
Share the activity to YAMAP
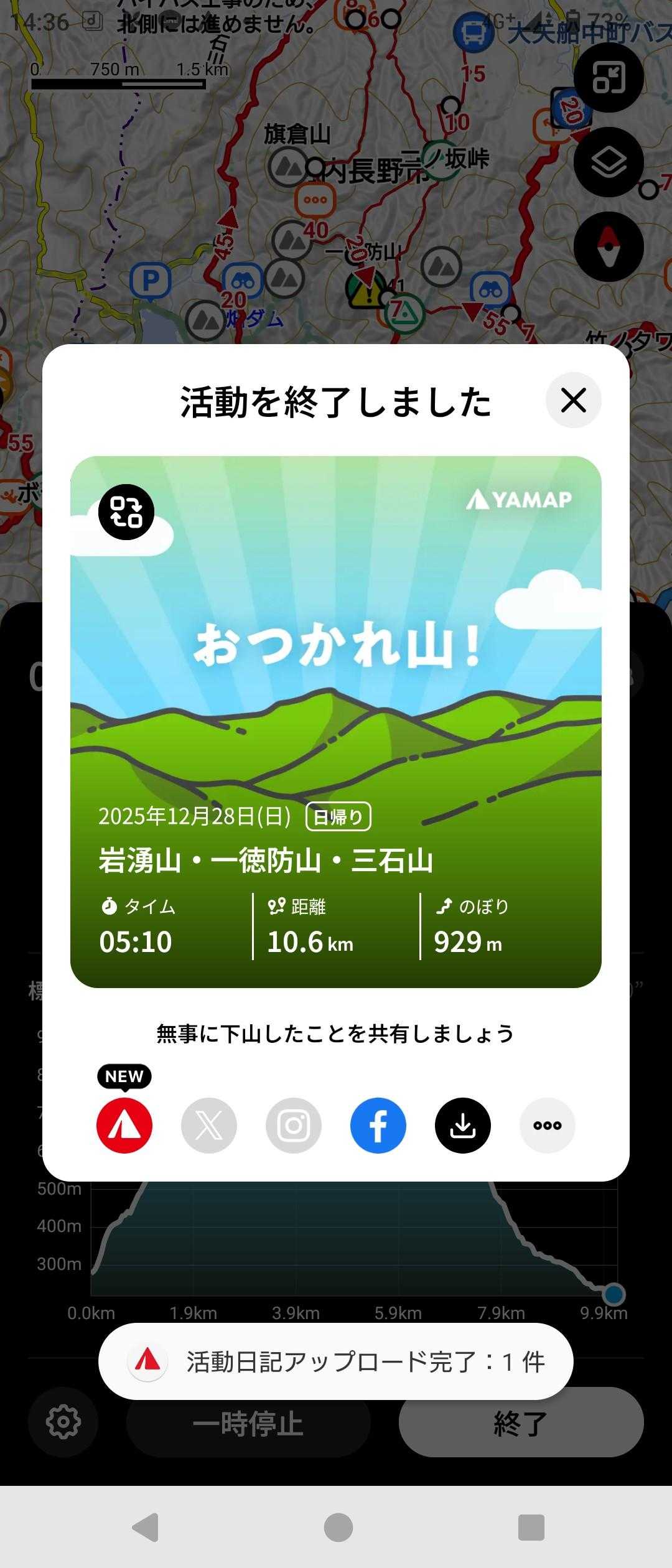[124, 1126]
